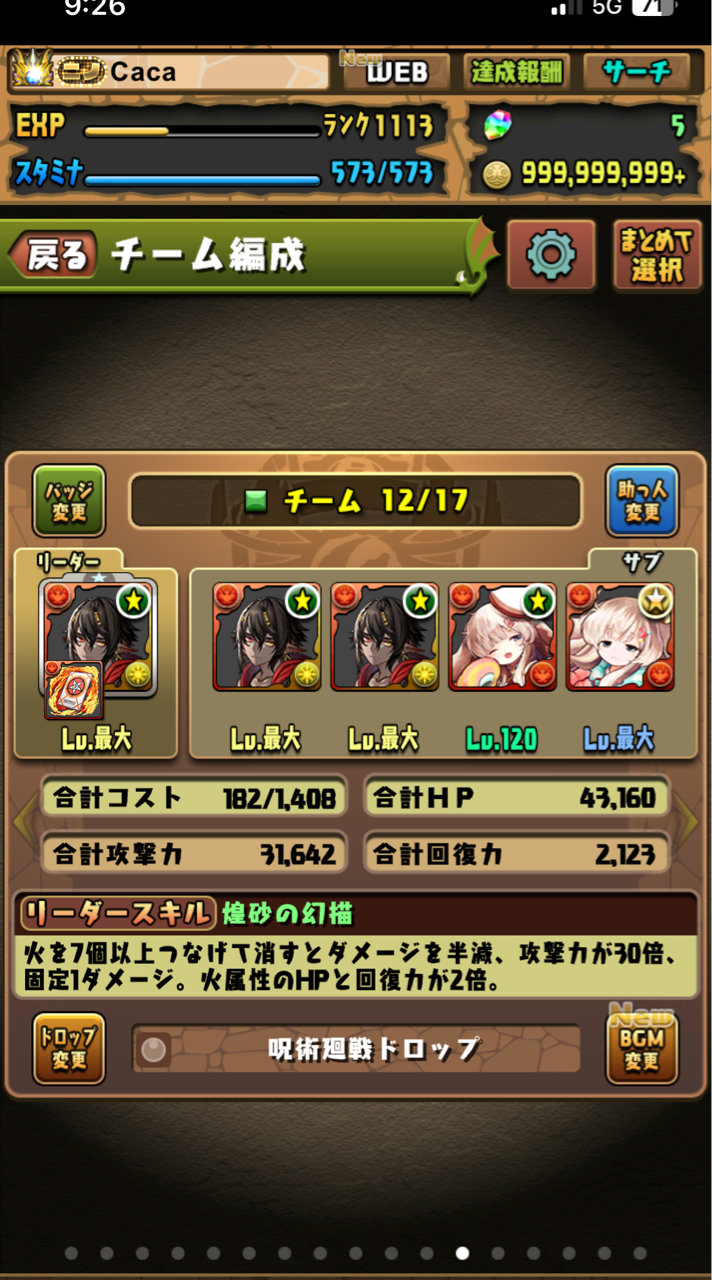Change badge with バッジ変更

(69, 502)
